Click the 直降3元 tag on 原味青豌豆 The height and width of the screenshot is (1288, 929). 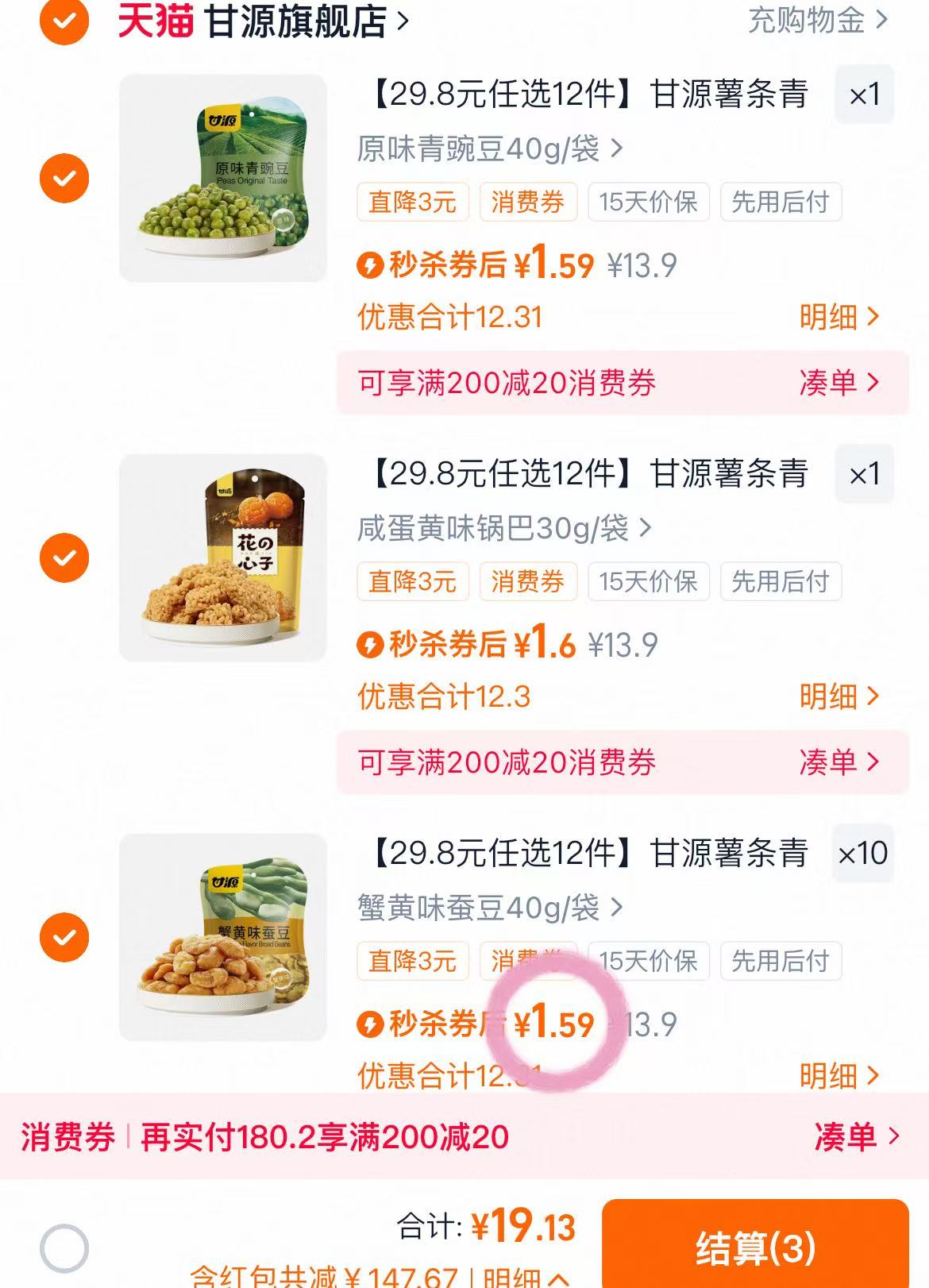click(x=412, y=202)
